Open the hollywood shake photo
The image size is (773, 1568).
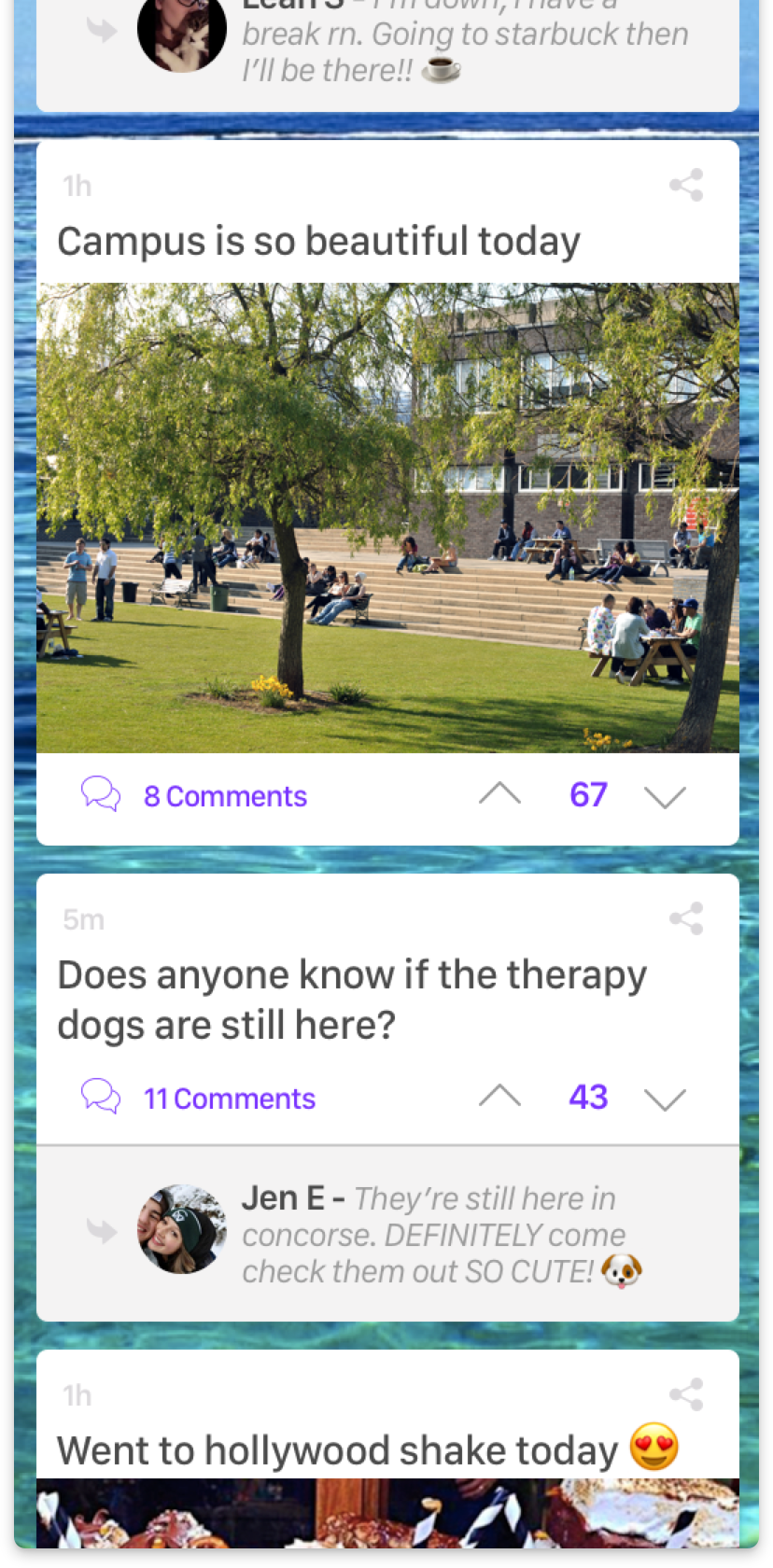[387, 1512]
